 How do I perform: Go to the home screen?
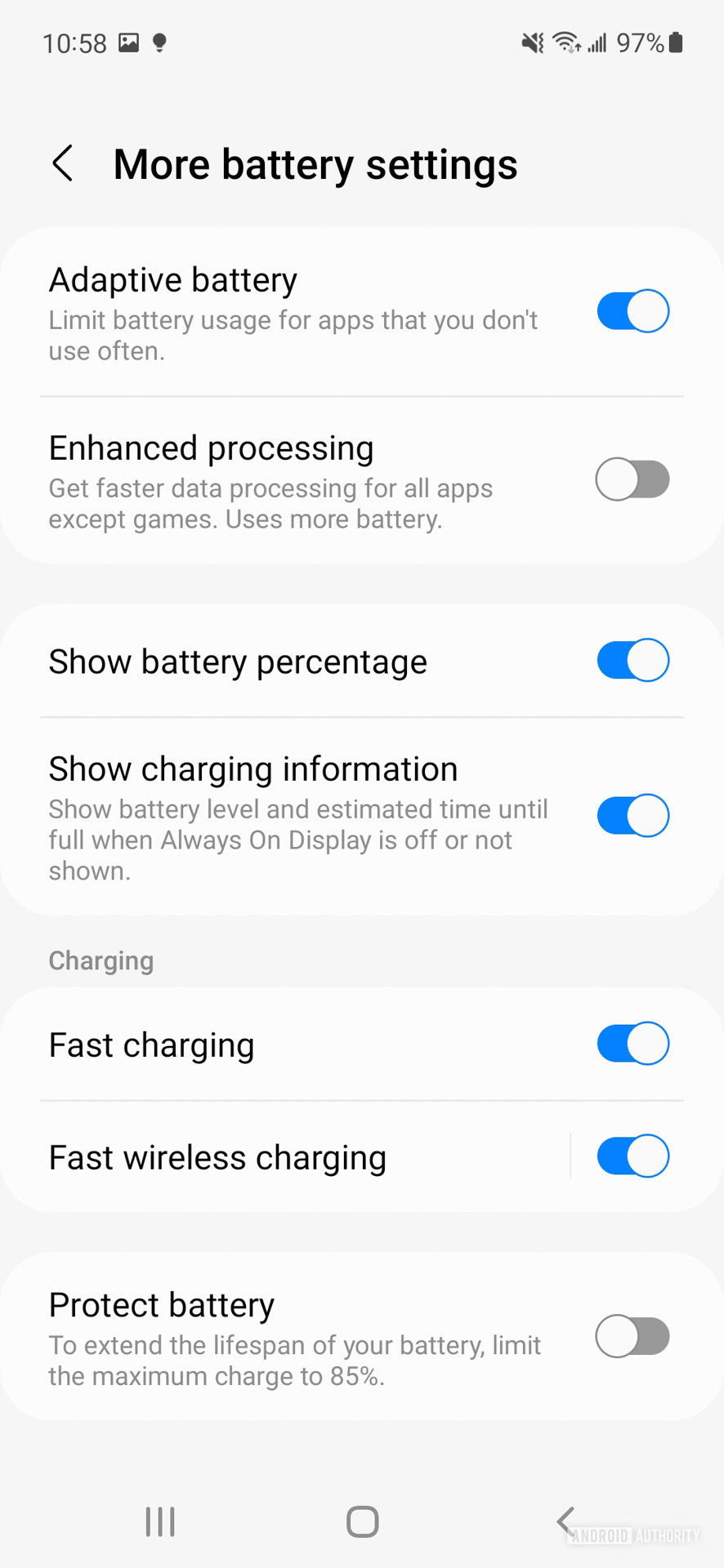coord(362,1521)
